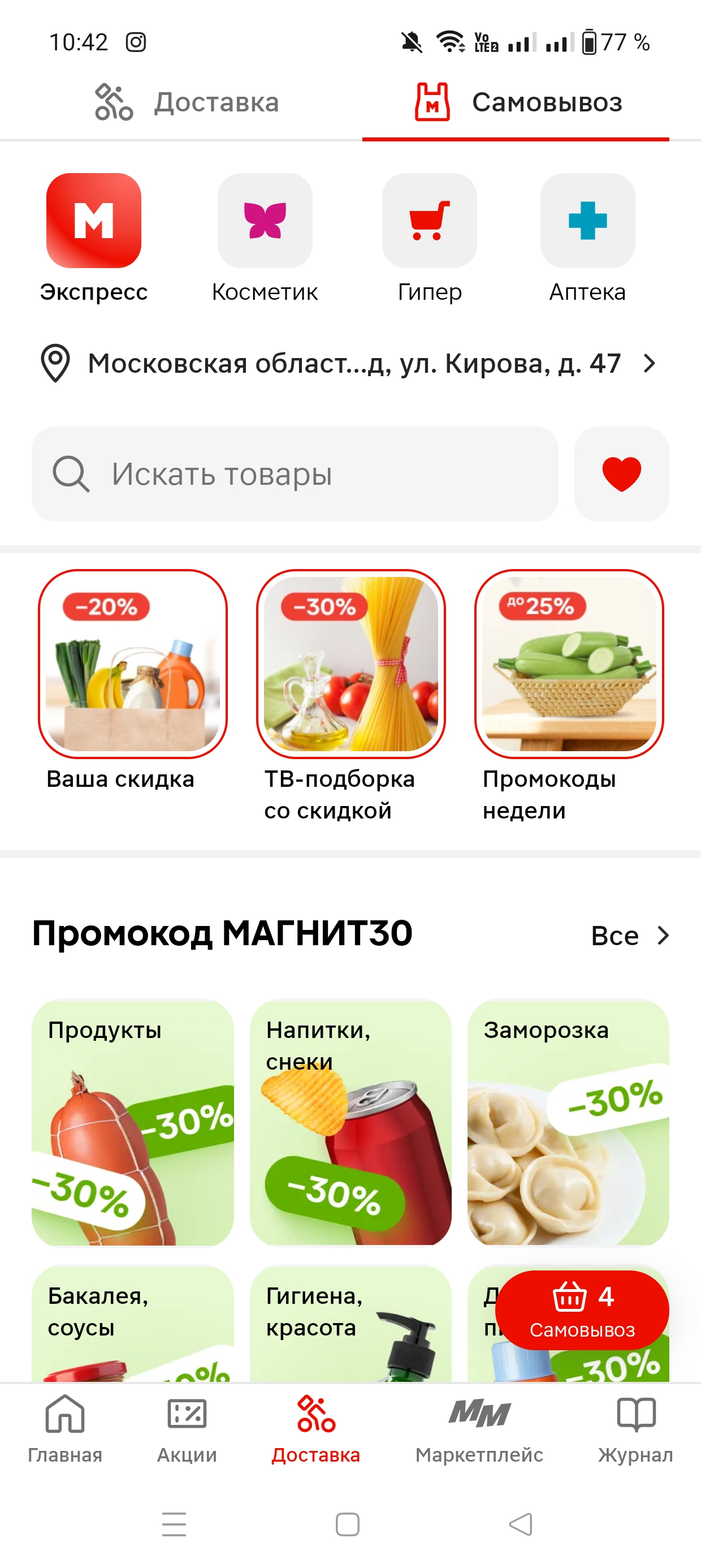Open the Напитки, снеки category
The image size is (701, 1568).
[350, 1122]
